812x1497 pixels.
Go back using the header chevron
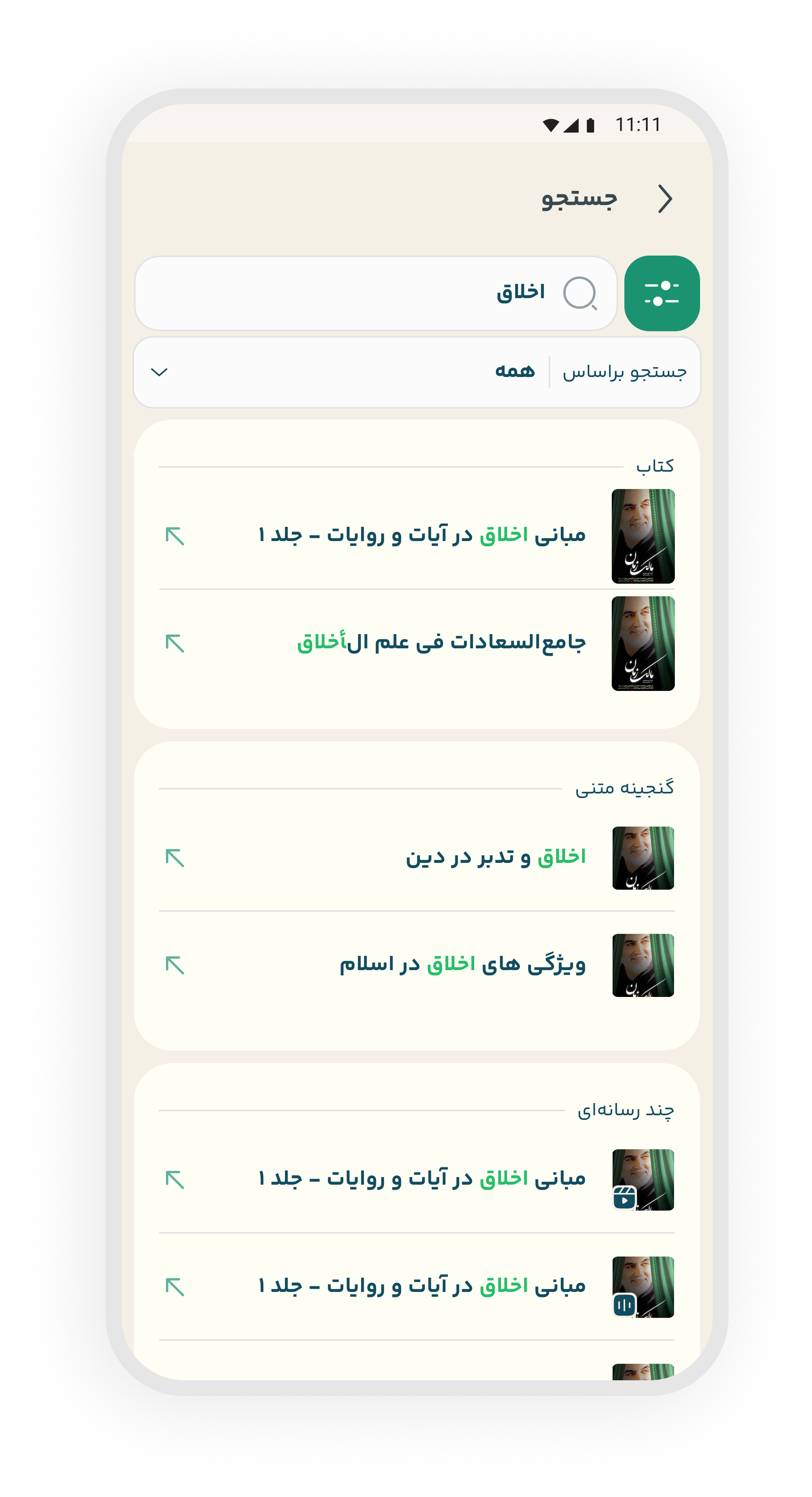pos(665,199)
